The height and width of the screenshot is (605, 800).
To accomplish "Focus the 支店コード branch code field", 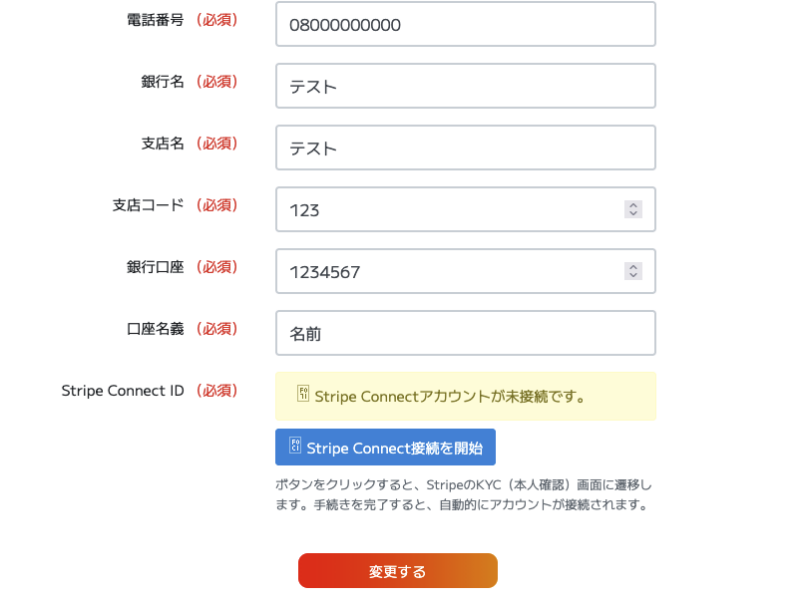I will coord(450,210).
